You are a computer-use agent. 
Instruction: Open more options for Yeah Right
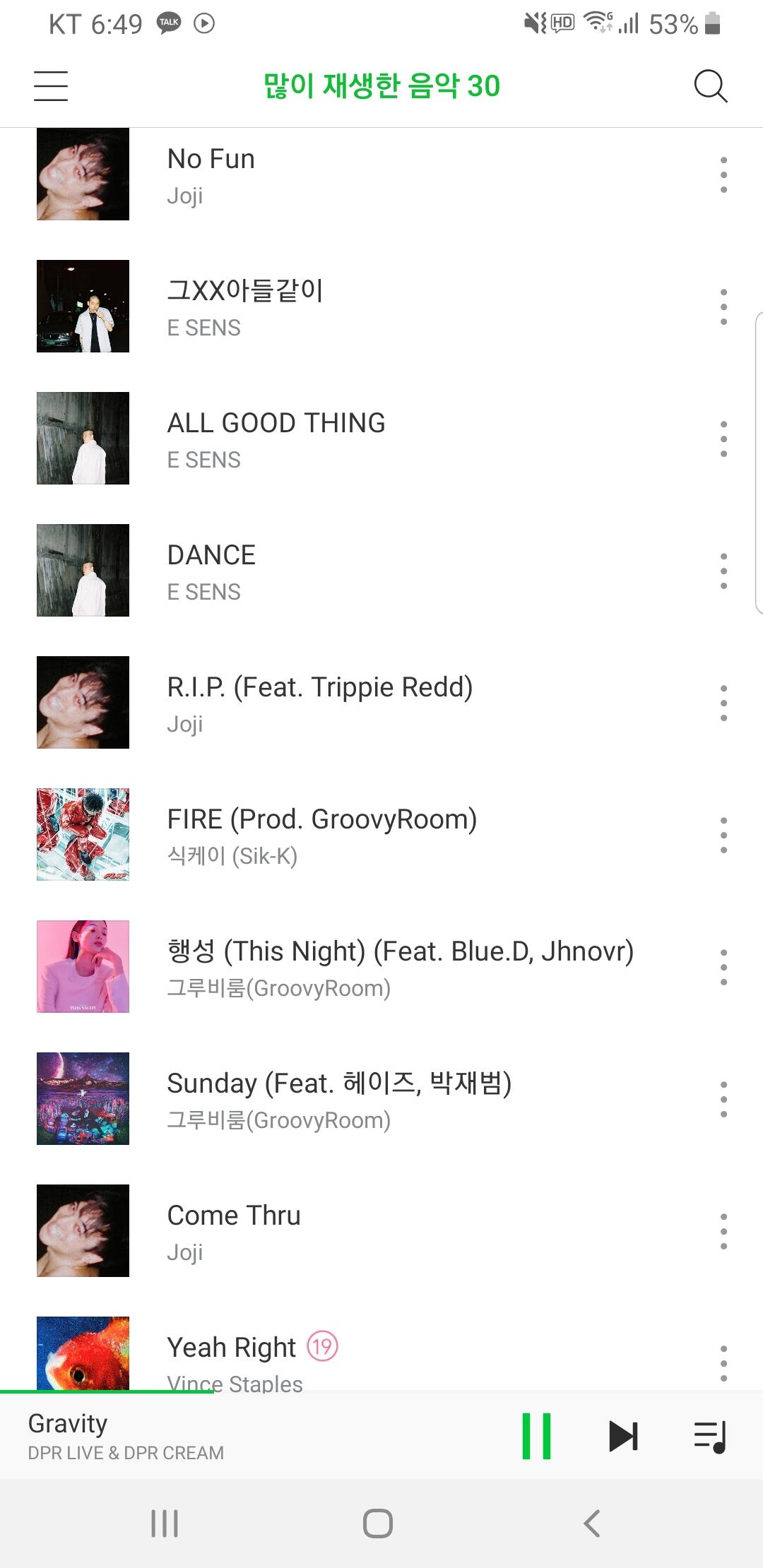coord(723,1363)
